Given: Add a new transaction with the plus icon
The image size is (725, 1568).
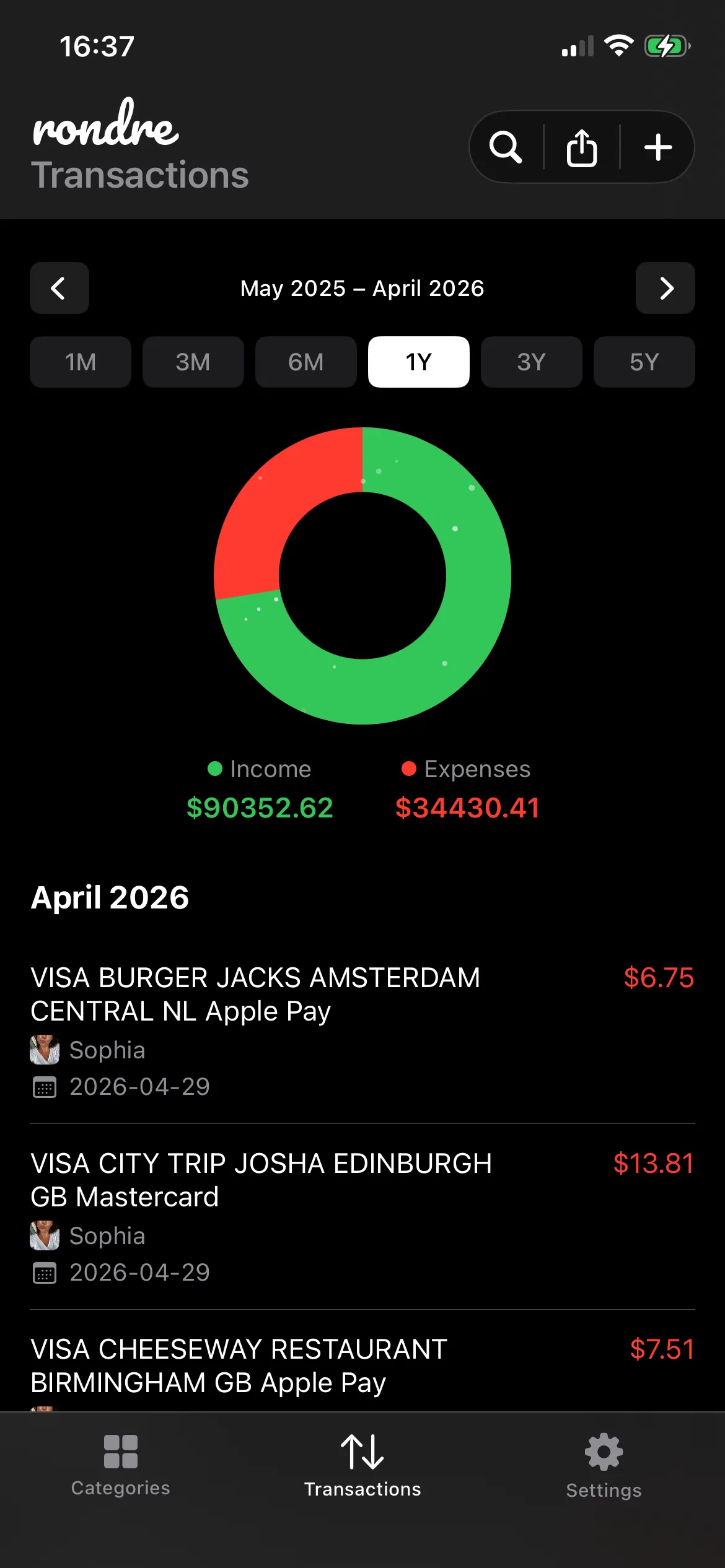Looking at the screenshot, I should pyautogui.click(x=657, y=147).
